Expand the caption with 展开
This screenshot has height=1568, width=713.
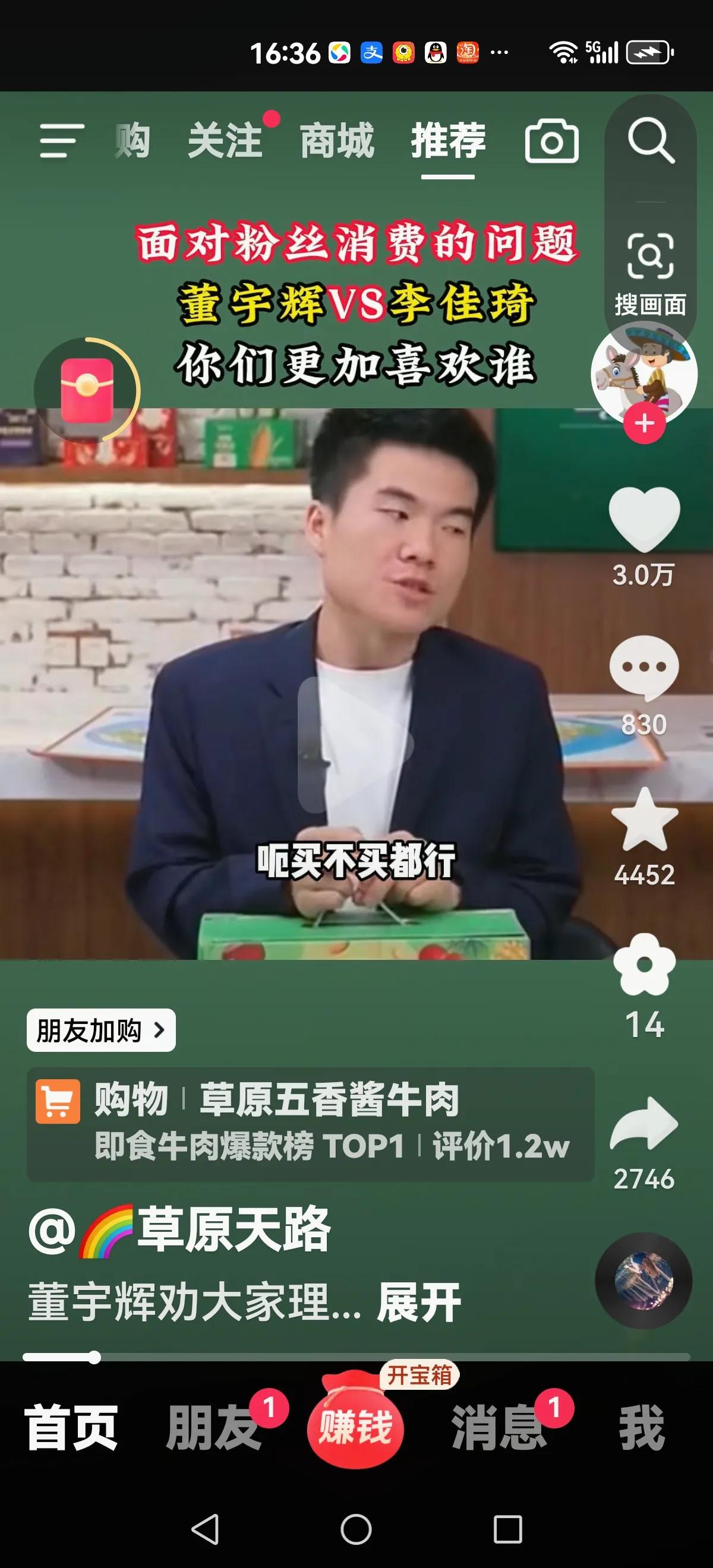tap(419, 1301)
